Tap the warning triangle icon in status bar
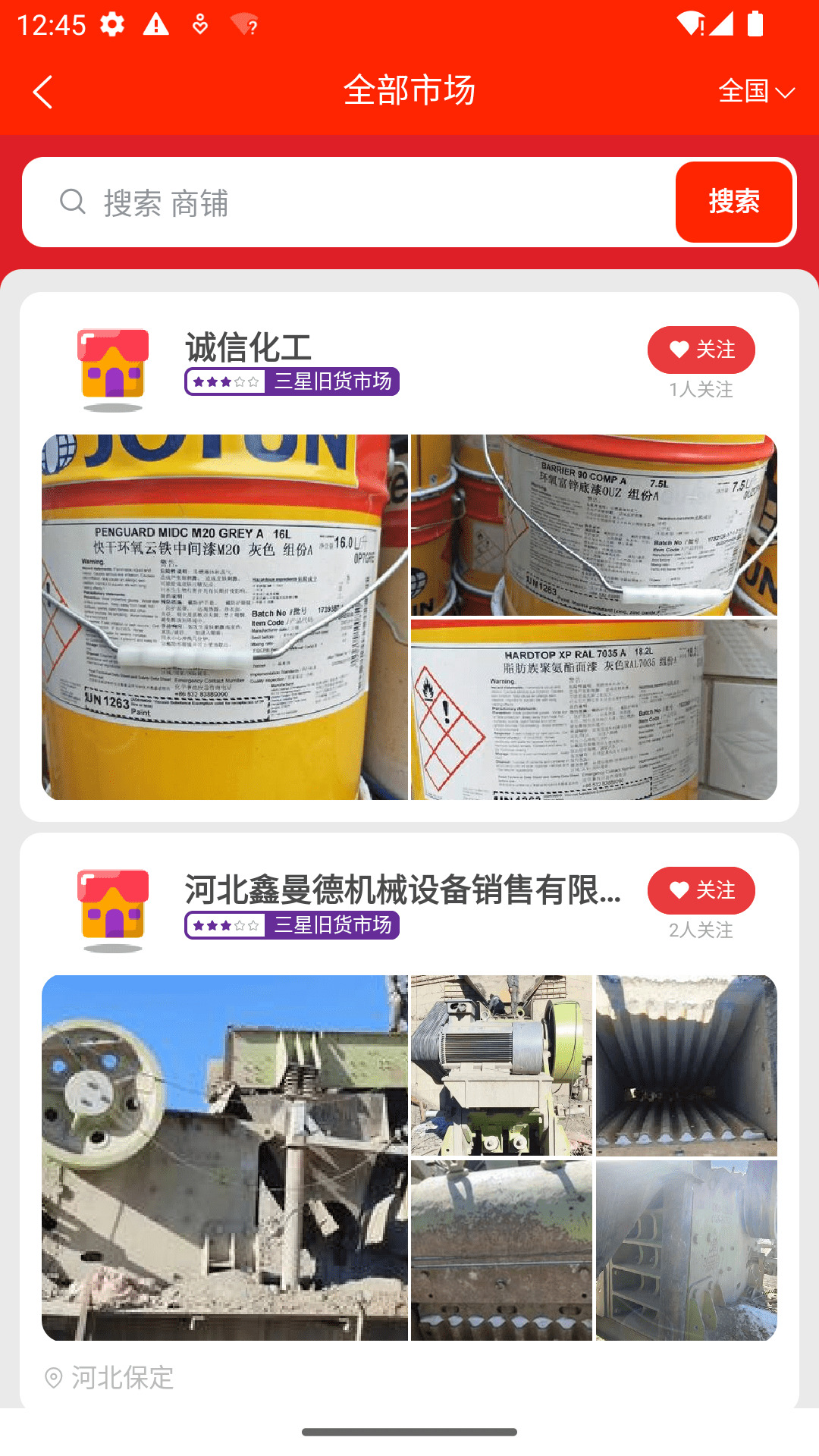Image resolution: width=819 pixels, height=1456 pixels. [x=156, y=24]
